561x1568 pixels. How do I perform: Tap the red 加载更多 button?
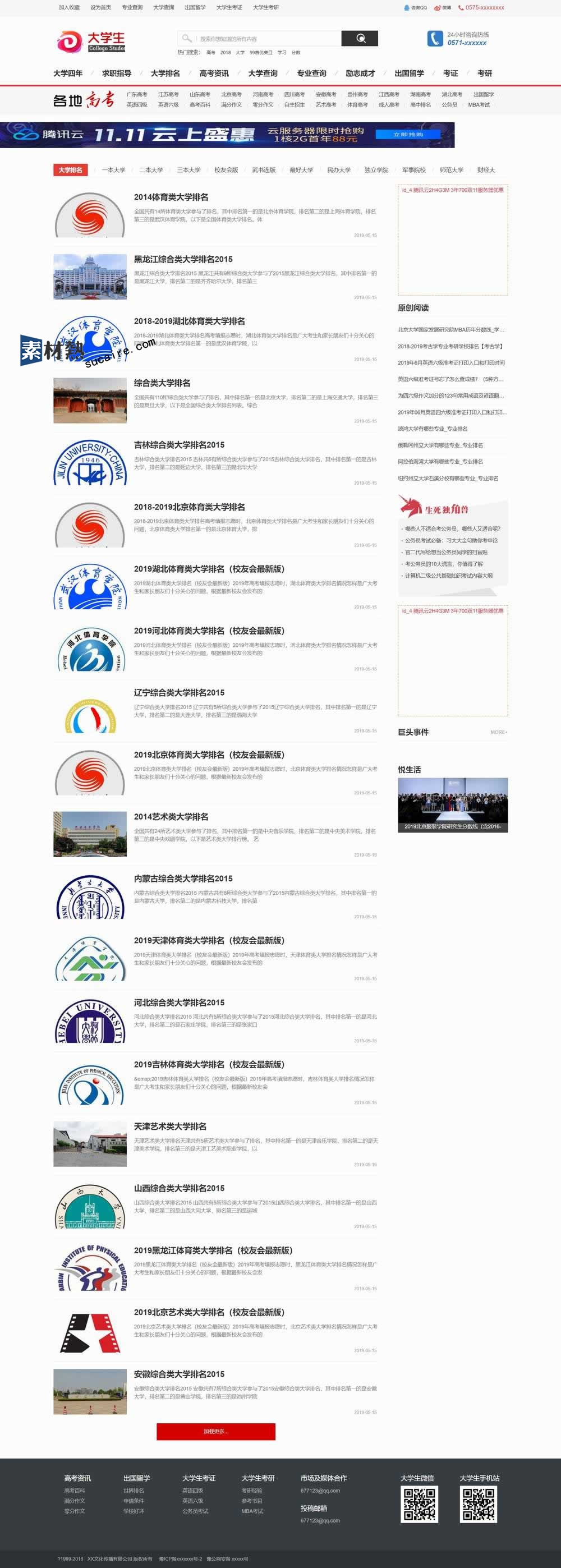215,1432
